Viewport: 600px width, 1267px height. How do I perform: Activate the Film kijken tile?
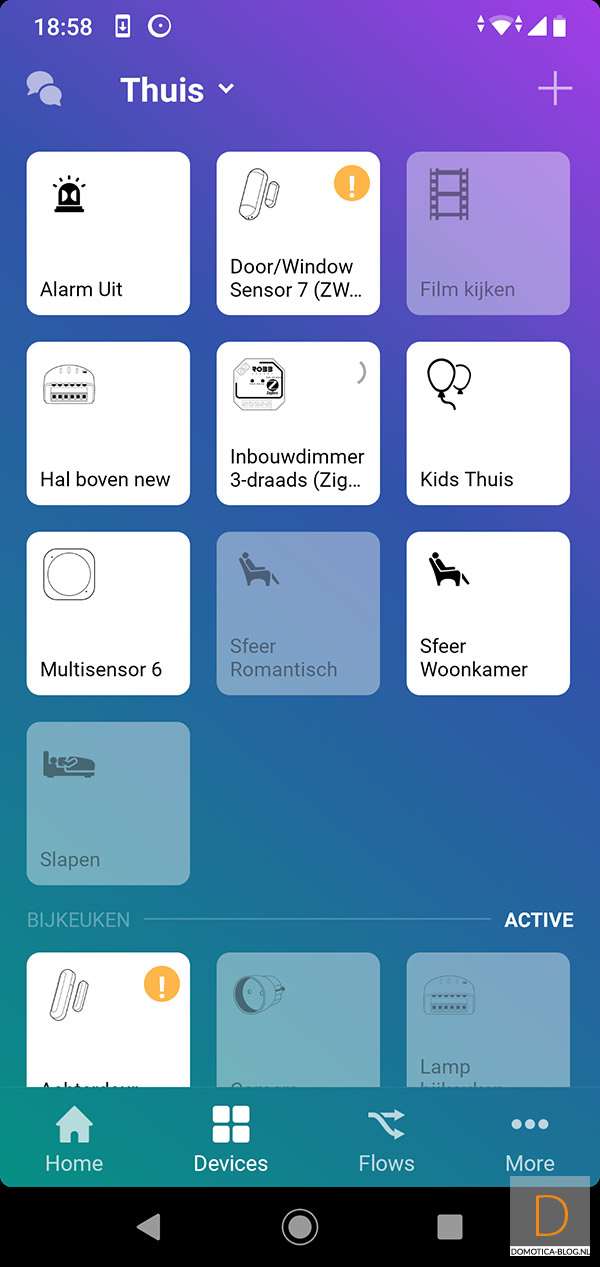488,233
